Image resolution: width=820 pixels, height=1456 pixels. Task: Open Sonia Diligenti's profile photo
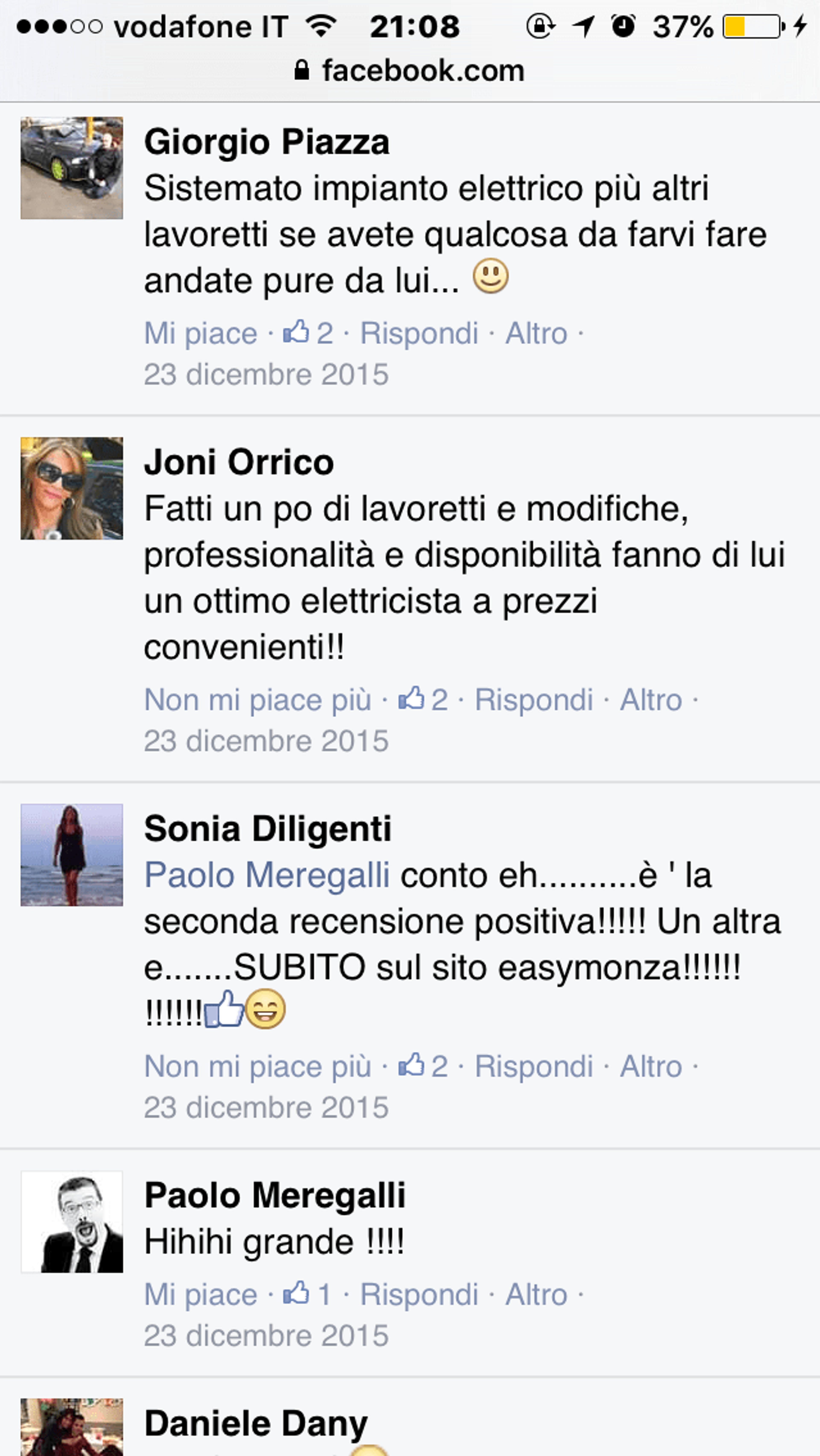[x=72, y=855]
